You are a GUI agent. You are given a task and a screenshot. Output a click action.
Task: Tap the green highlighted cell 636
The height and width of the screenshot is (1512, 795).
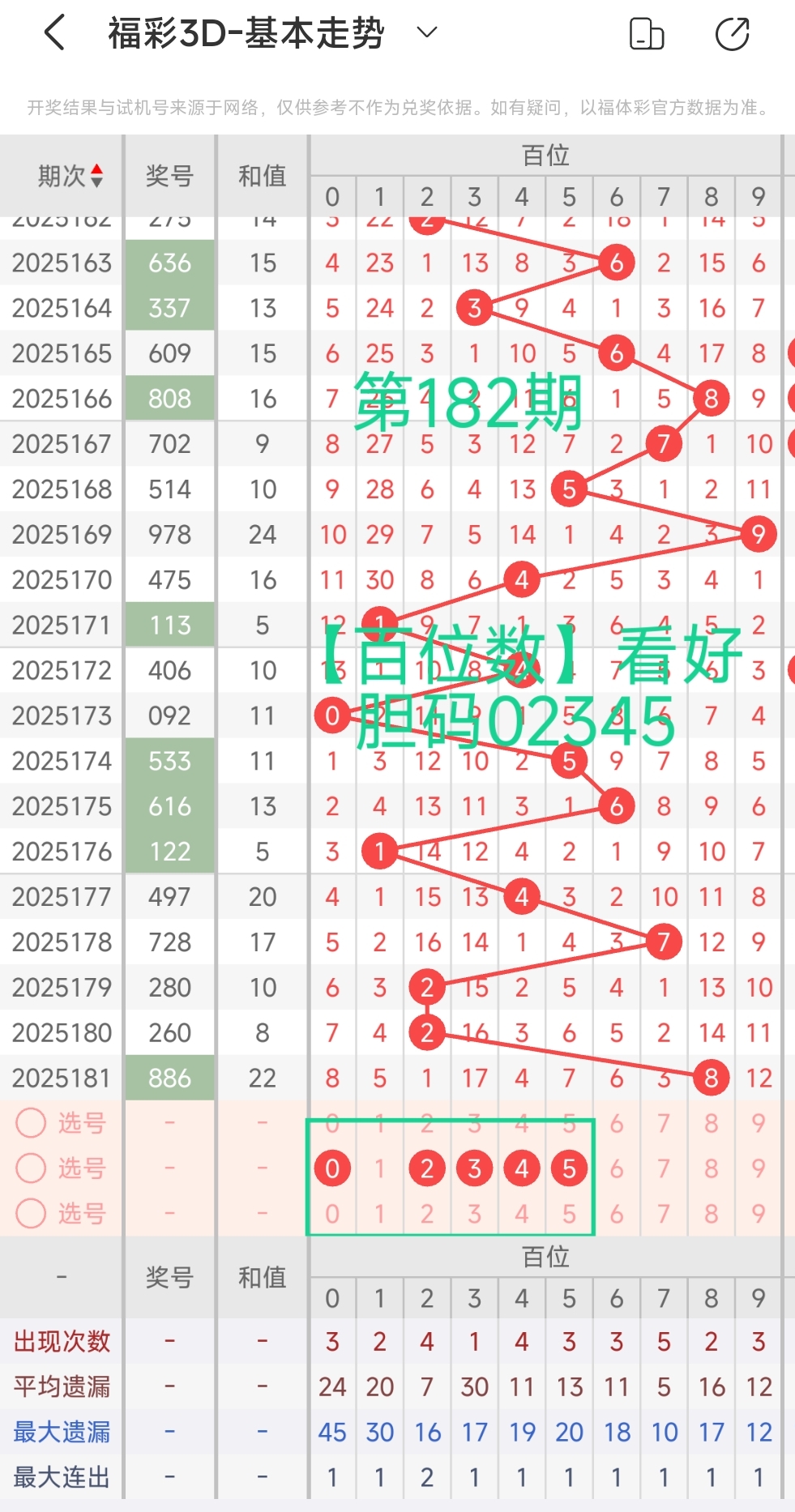coord(169,263)
